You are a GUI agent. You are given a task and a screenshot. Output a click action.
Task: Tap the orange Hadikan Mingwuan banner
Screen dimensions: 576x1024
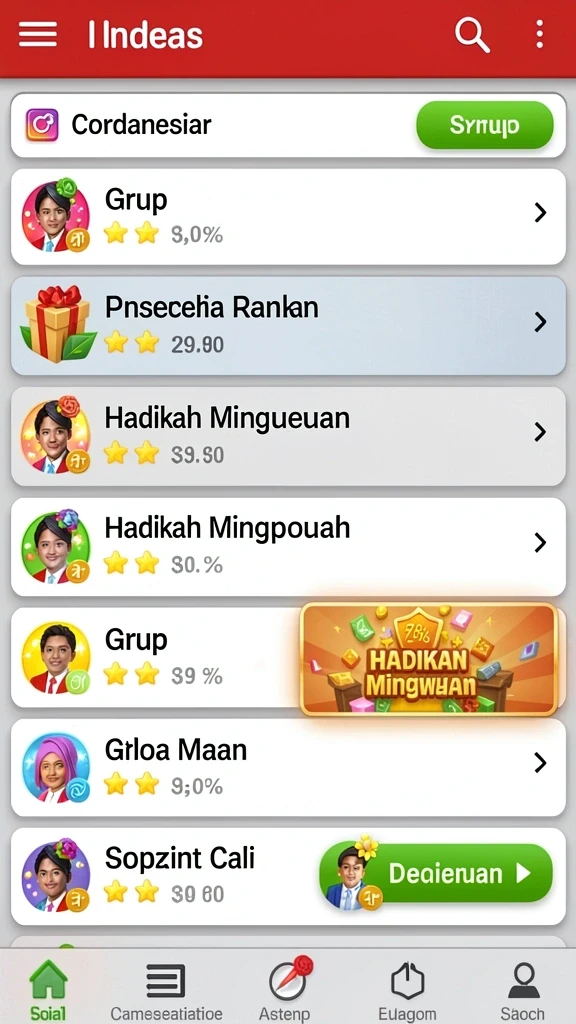(429, 658)
